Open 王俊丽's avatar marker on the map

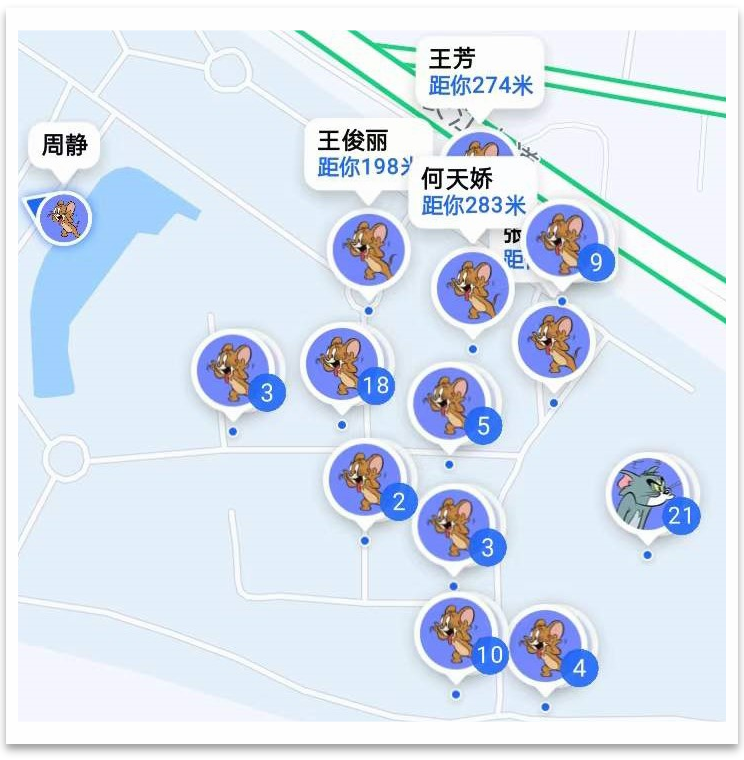point(369,248)
